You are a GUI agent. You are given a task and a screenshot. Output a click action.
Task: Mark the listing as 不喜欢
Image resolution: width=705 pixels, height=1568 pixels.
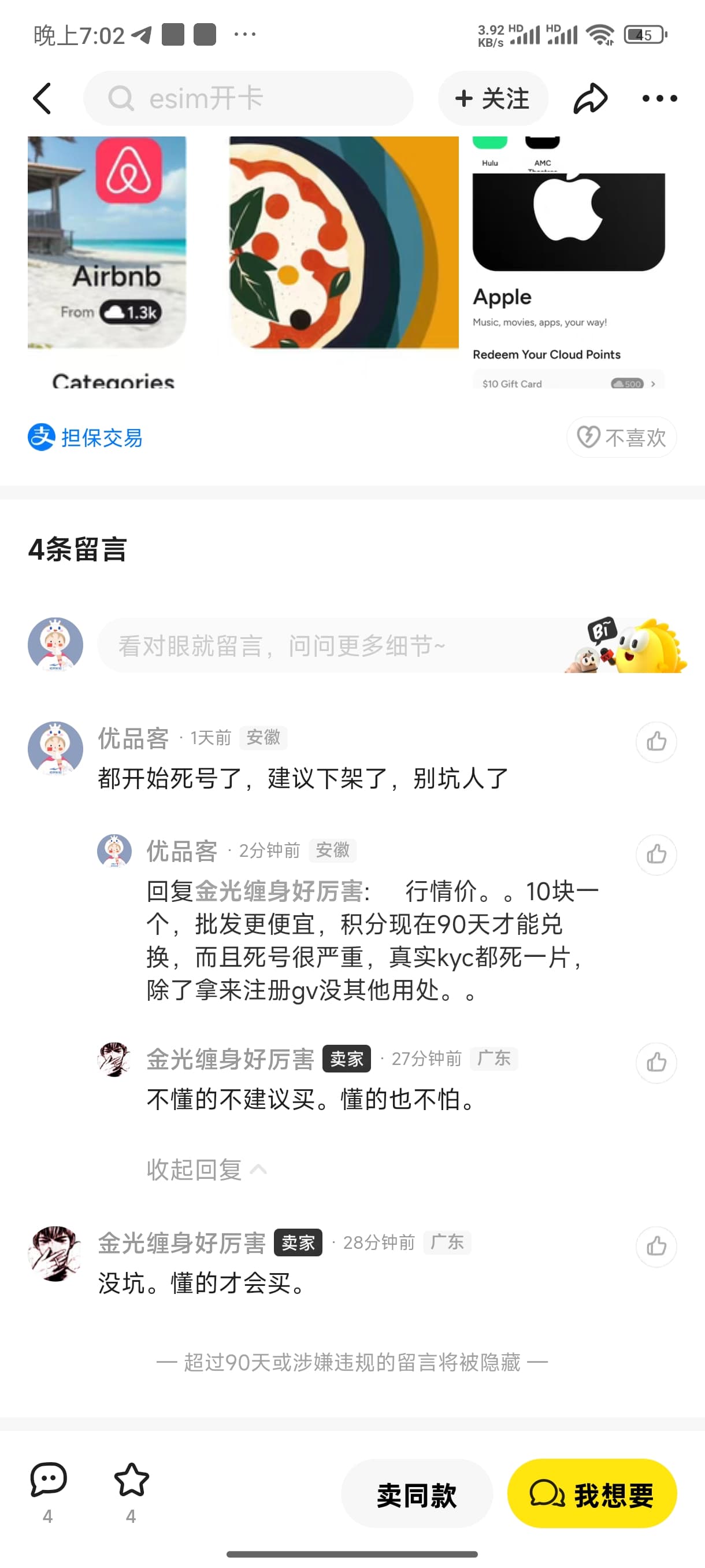pyautogui.click(x=621, y=437)
